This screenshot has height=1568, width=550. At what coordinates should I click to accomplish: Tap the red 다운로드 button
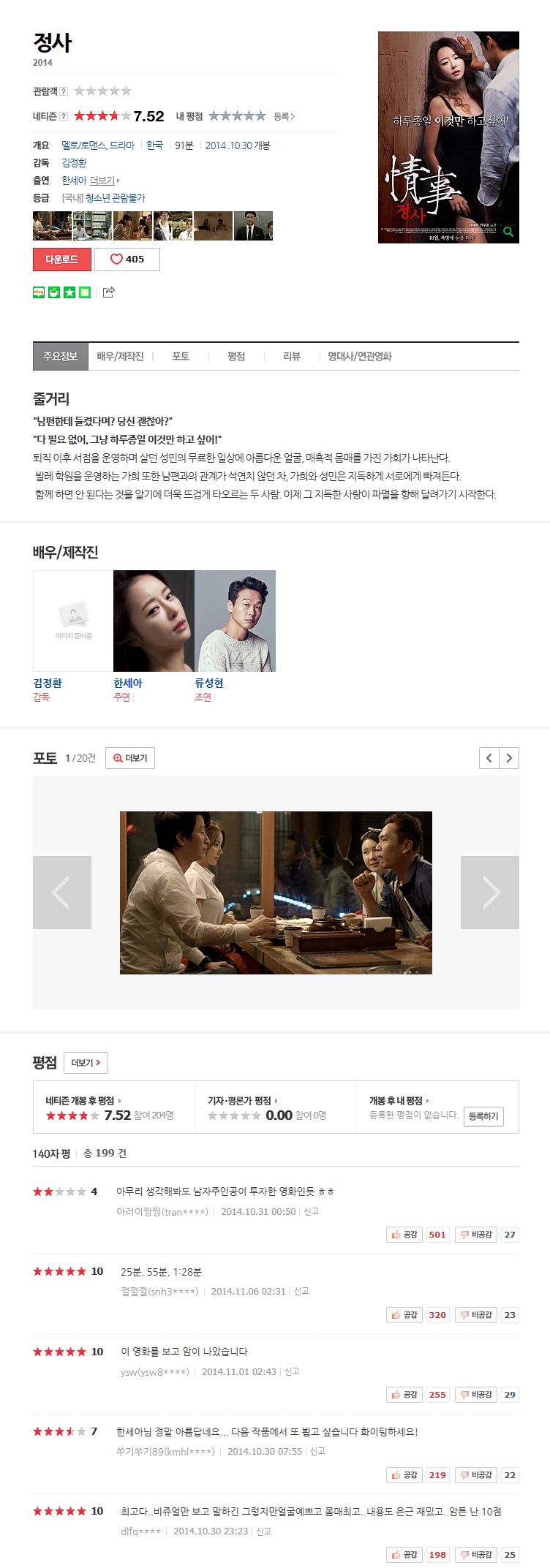(x=61, y=260)
